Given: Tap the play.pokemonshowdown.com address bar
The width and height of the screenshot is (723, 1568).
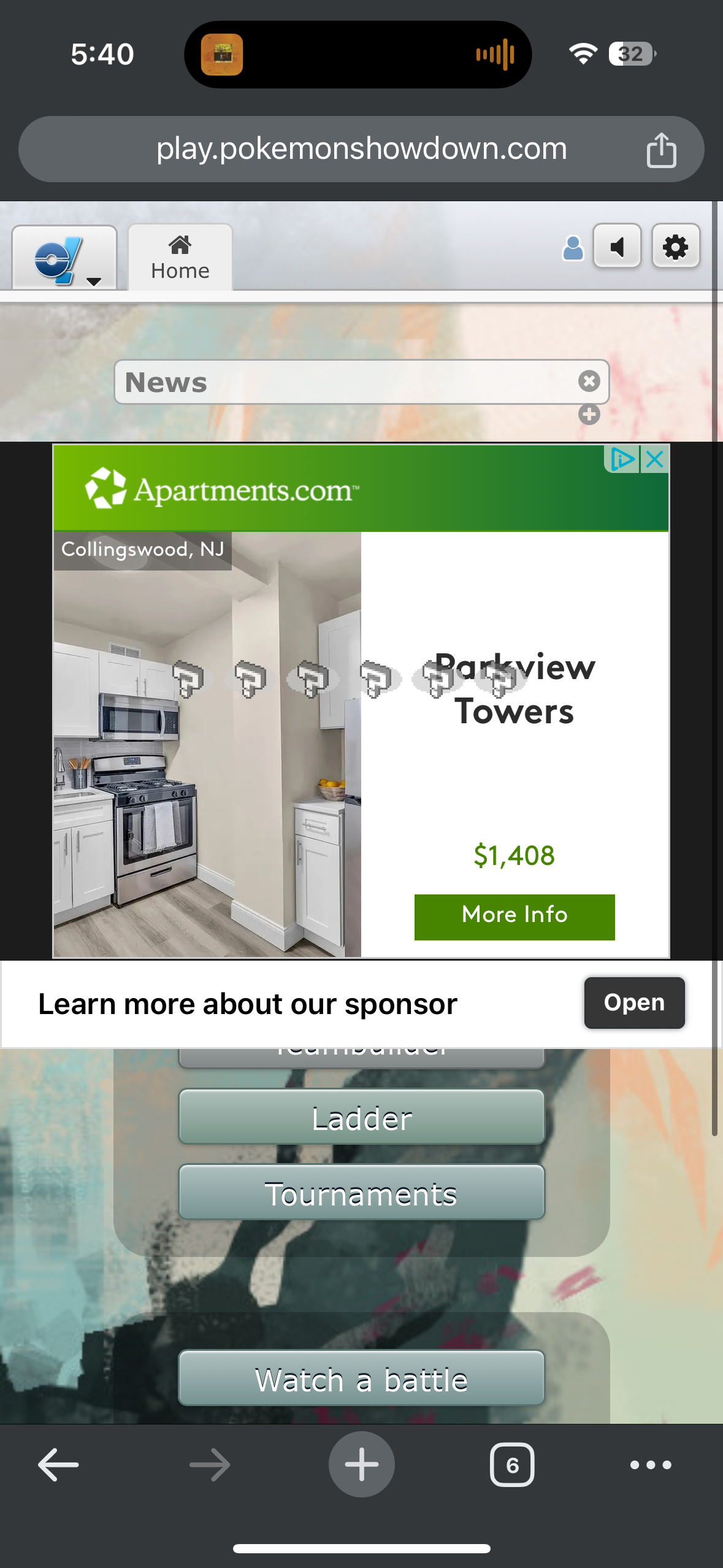Looking at the screenshot, I should 361,149.
